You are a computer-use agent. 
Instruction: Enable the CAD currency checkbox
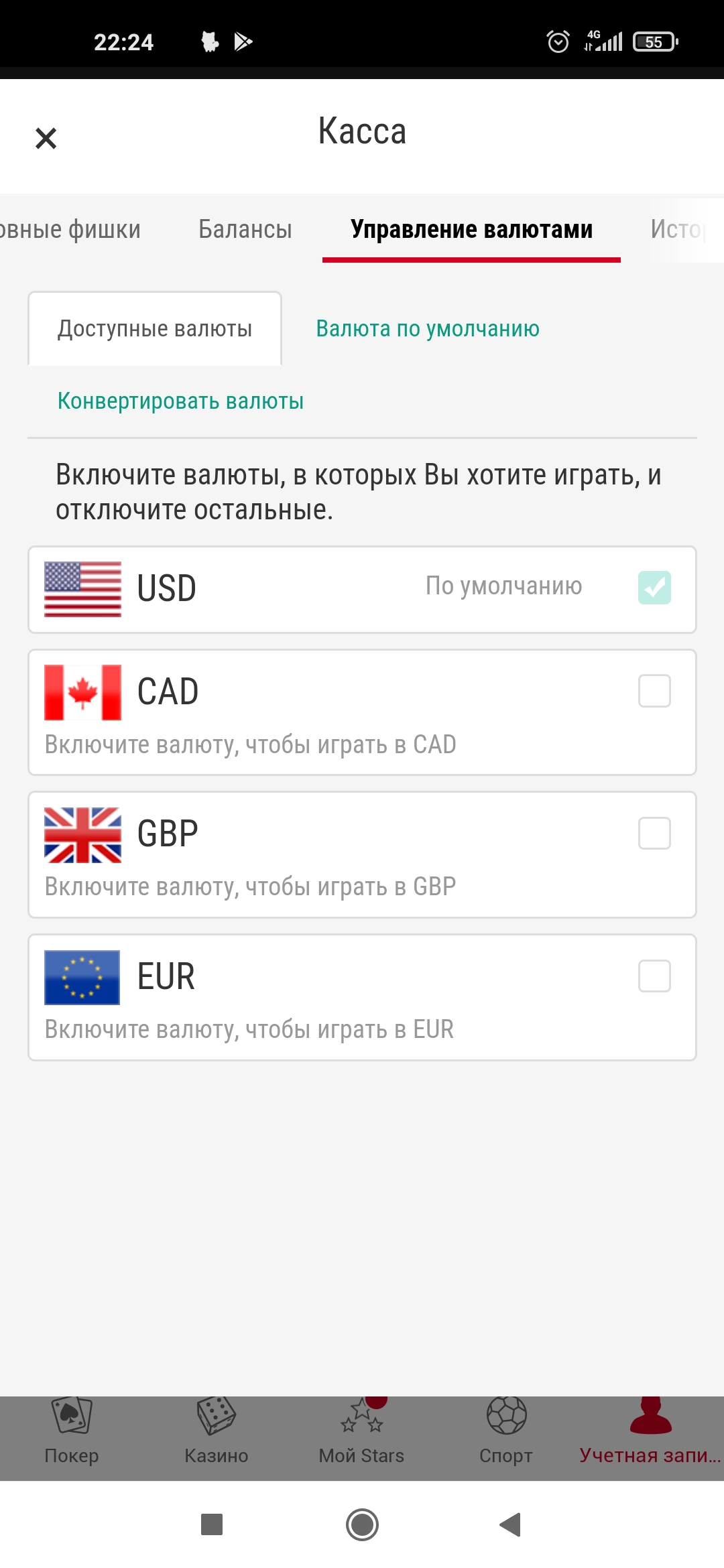pyautogui.click(x=654, y=691)
